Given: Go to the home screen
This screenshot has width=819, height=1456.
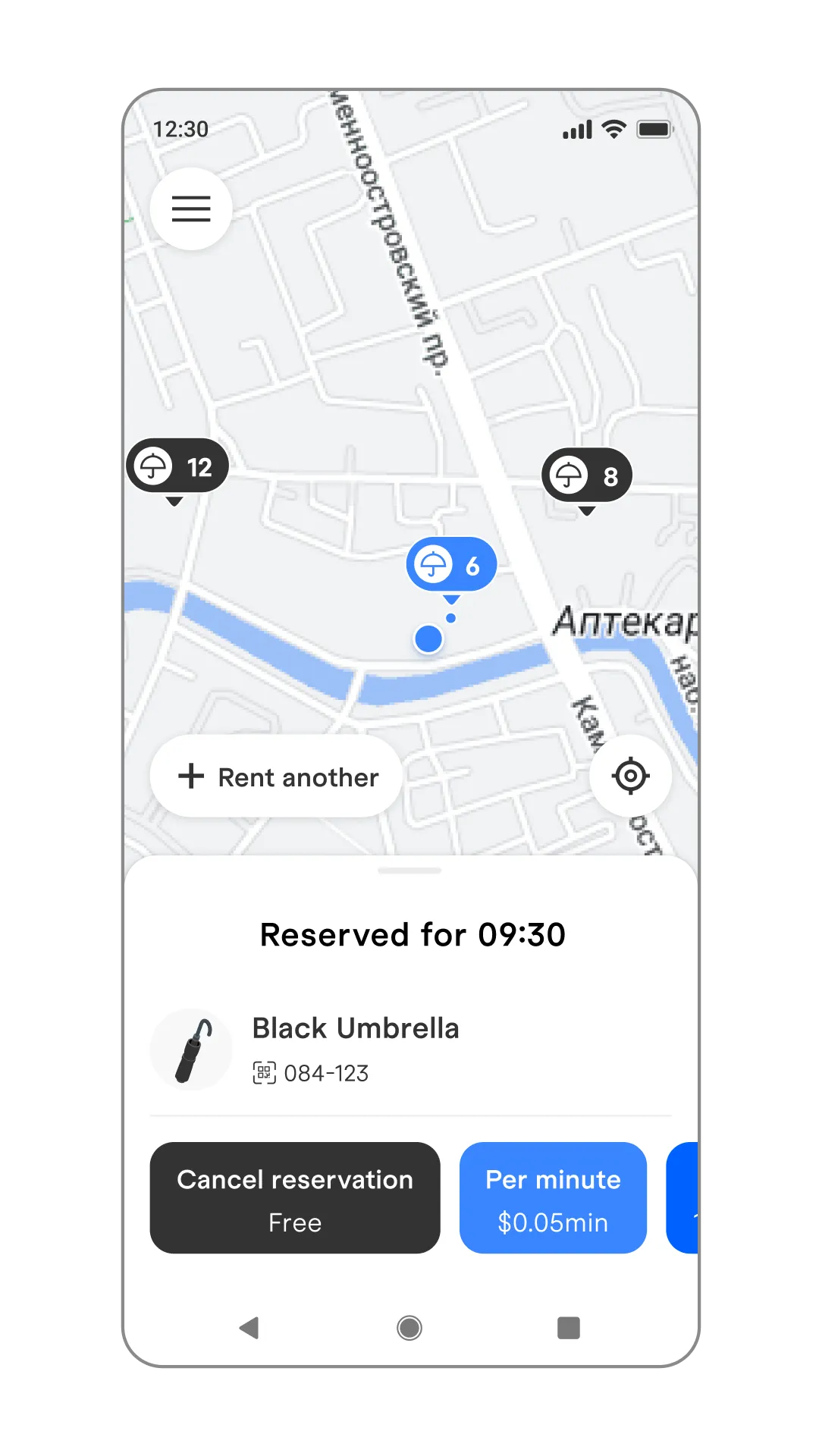Looking at the screenshot, I should (409, 1328).
